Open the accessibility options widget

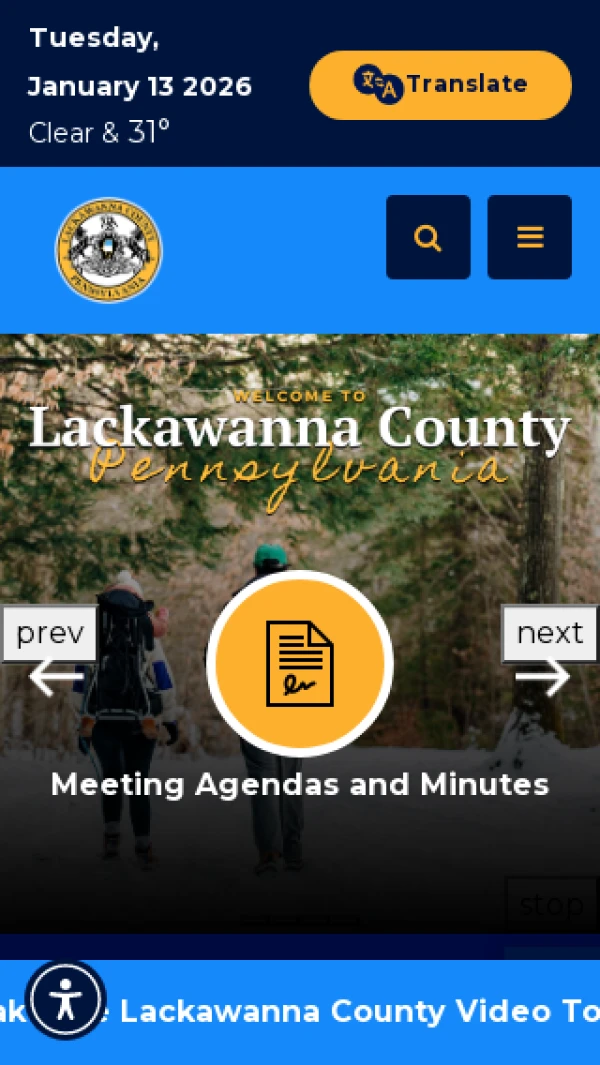[x=66, y=999]
